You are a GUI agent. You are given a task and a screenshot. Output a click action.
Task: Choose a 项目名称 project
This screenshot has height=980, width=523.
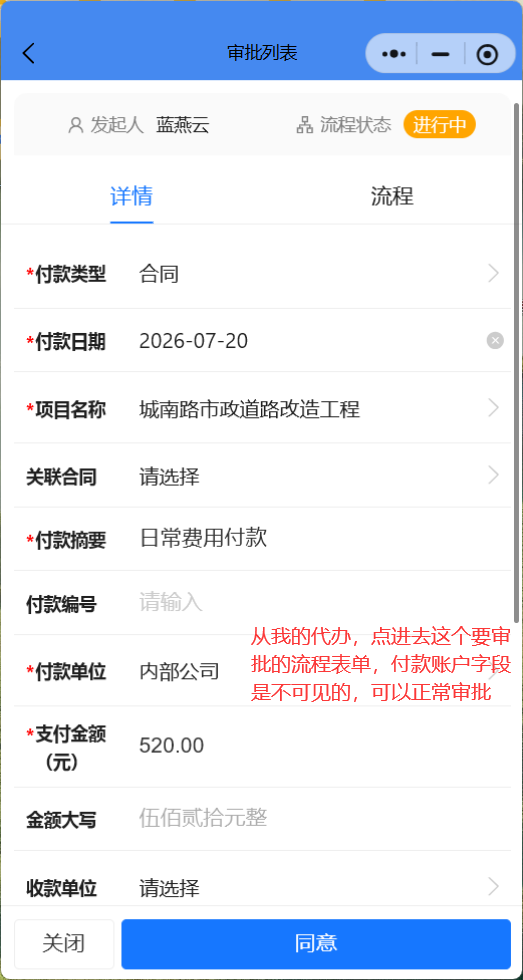(x=262, y=409)
